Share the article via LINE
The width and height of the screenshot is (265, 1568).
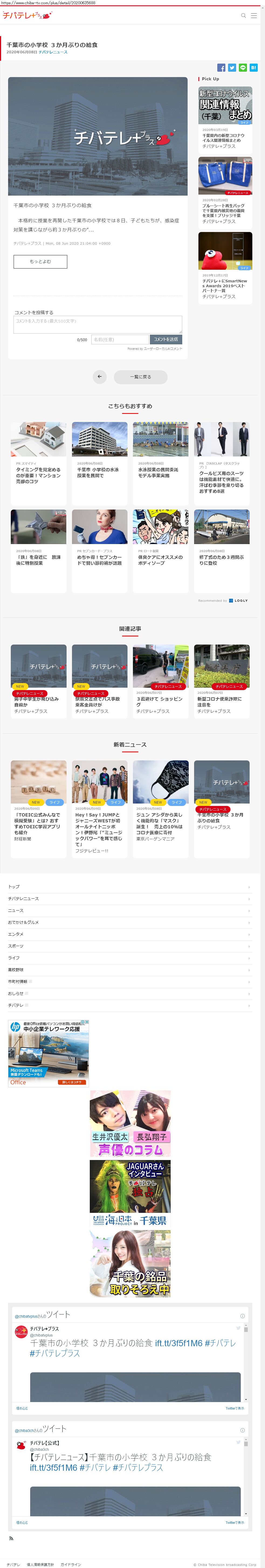(x=242, y=68)
